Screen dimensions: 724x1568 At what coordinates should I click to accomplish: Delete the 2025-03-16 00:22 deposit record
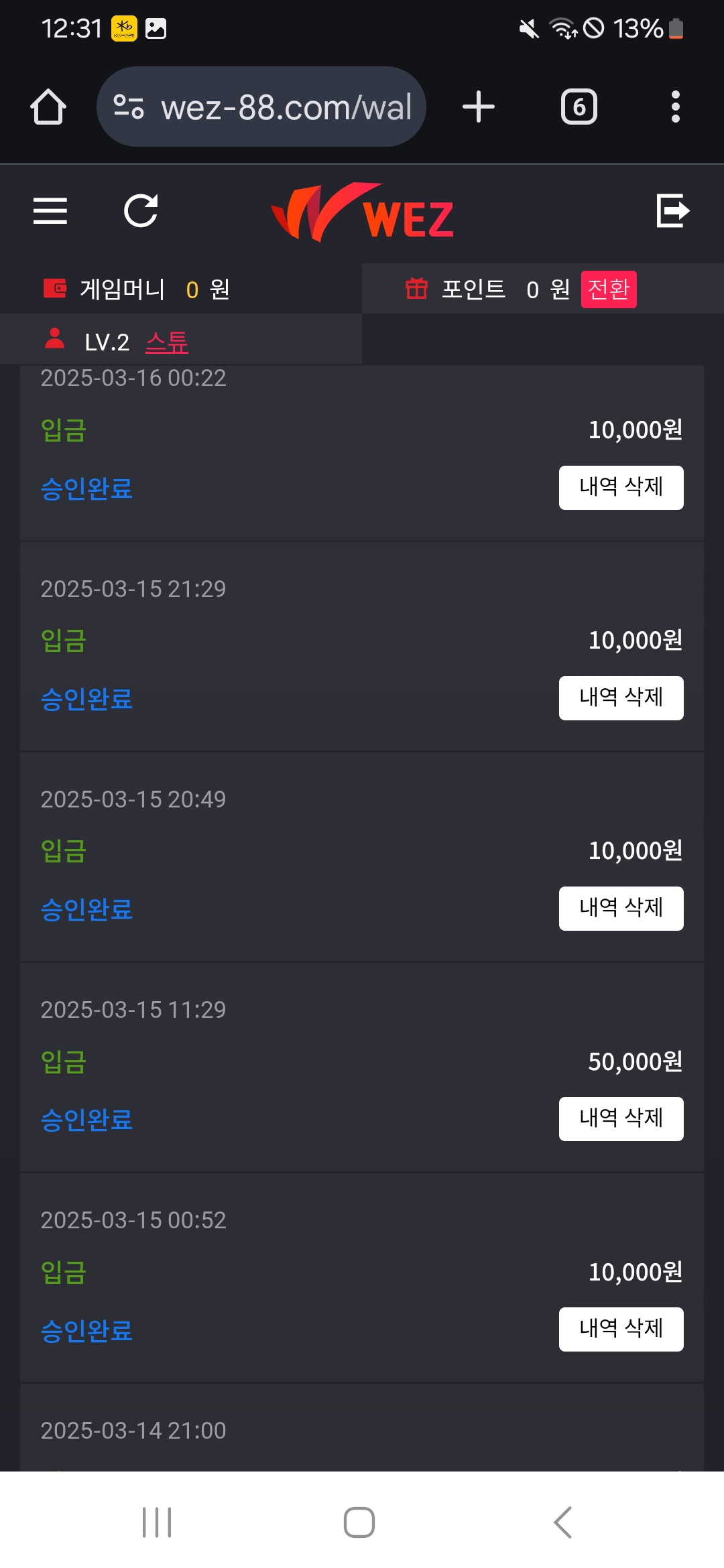pos(621,487)
